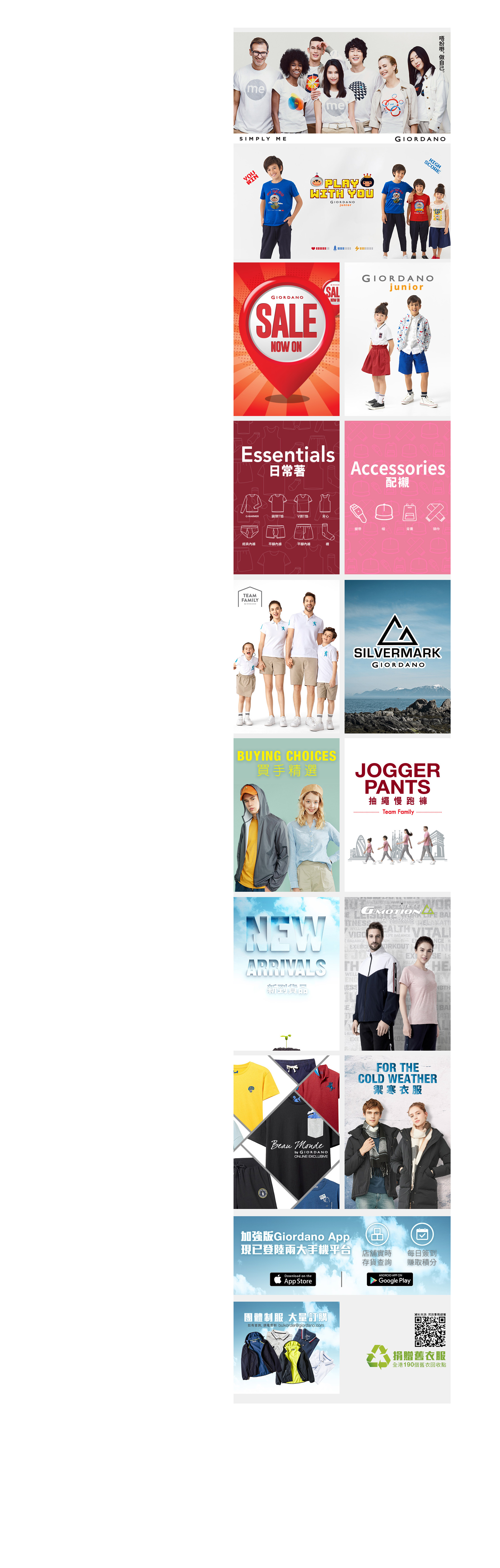Tap the App Store download badge
Screen dimensions: 500x1568
click(x=293, y=1280)
